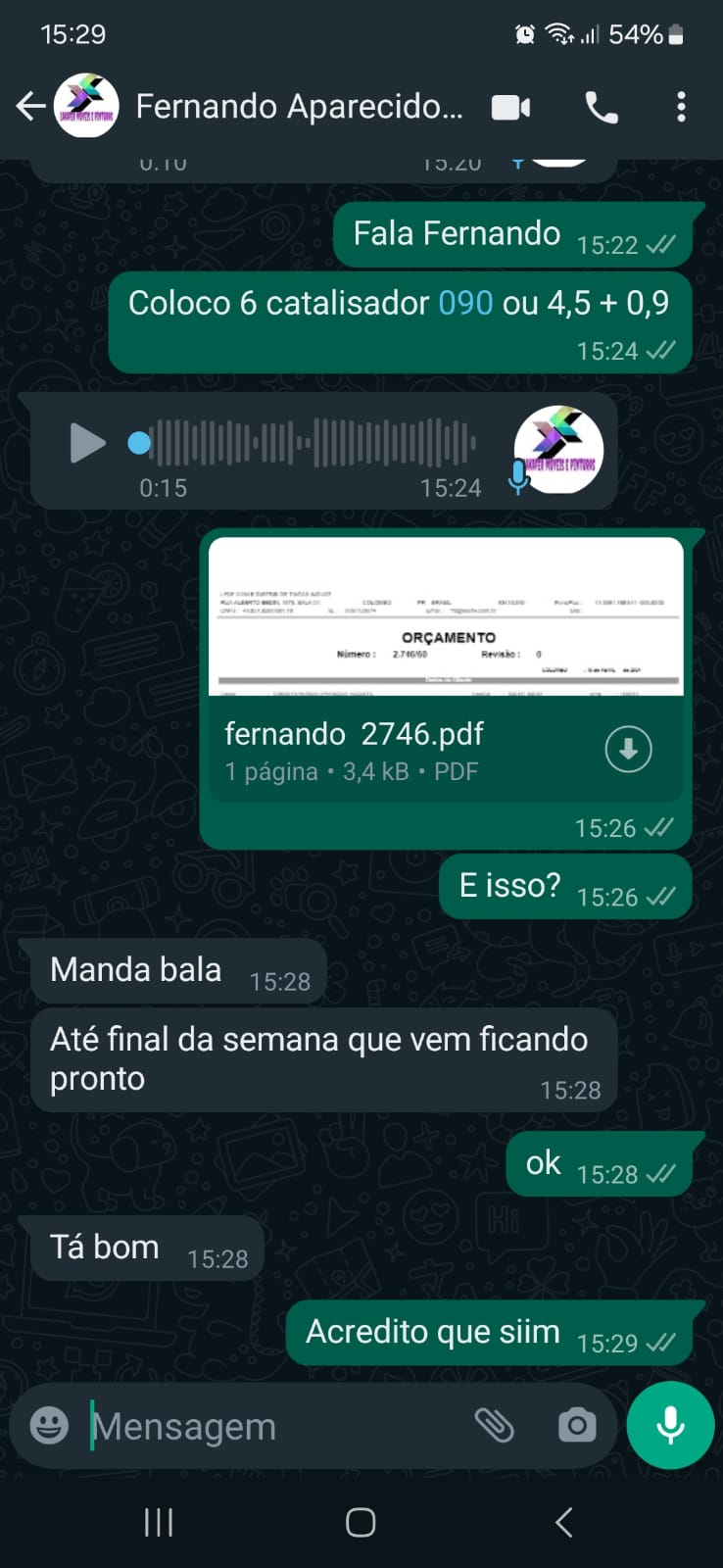This screenshot has width=723, height=1568.
Task: Tap the 090 link in message
Action: tap(464, 303)
